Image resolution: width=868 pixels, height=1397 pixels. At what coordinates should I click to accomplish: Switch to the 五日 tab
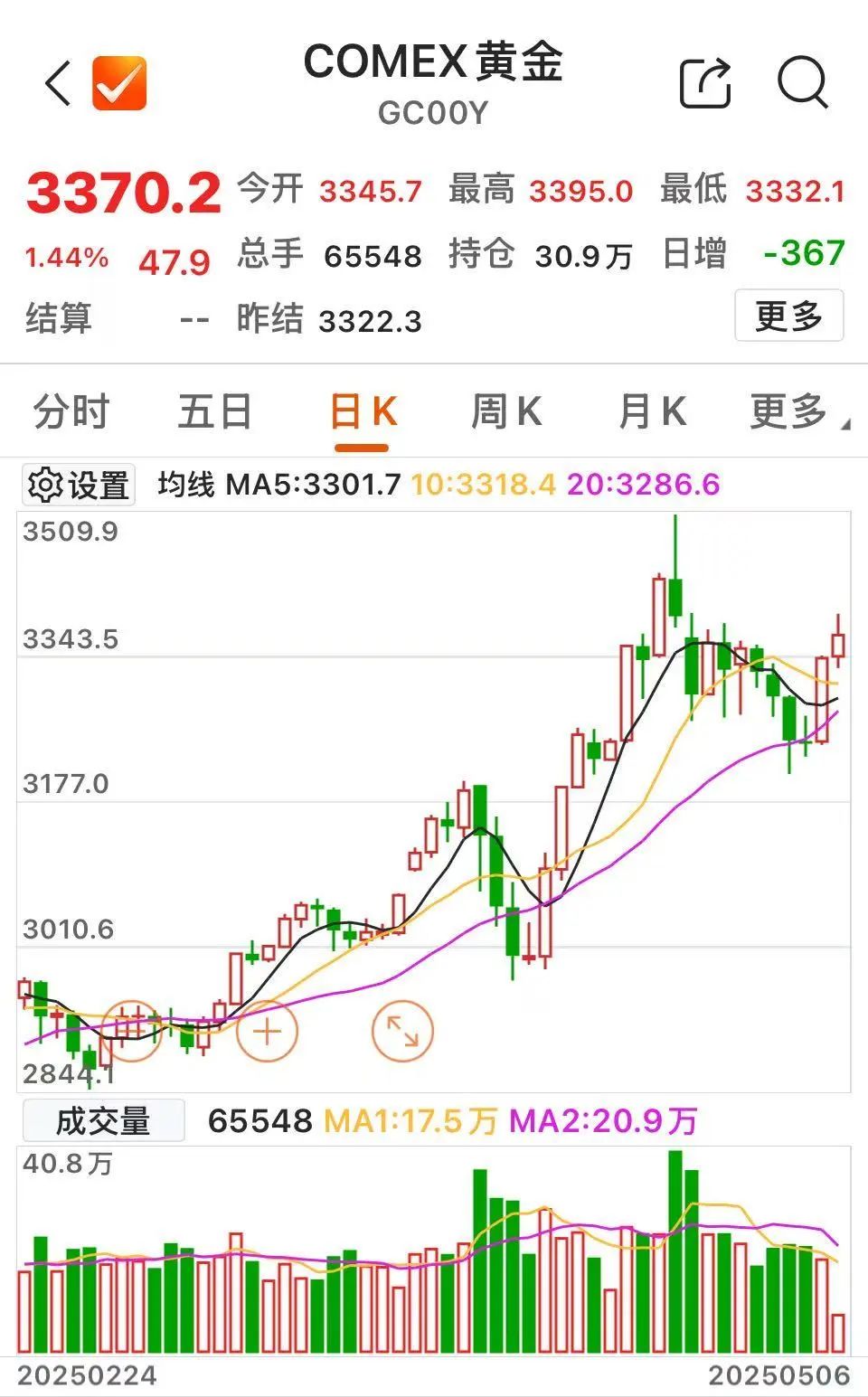point(215,412)
